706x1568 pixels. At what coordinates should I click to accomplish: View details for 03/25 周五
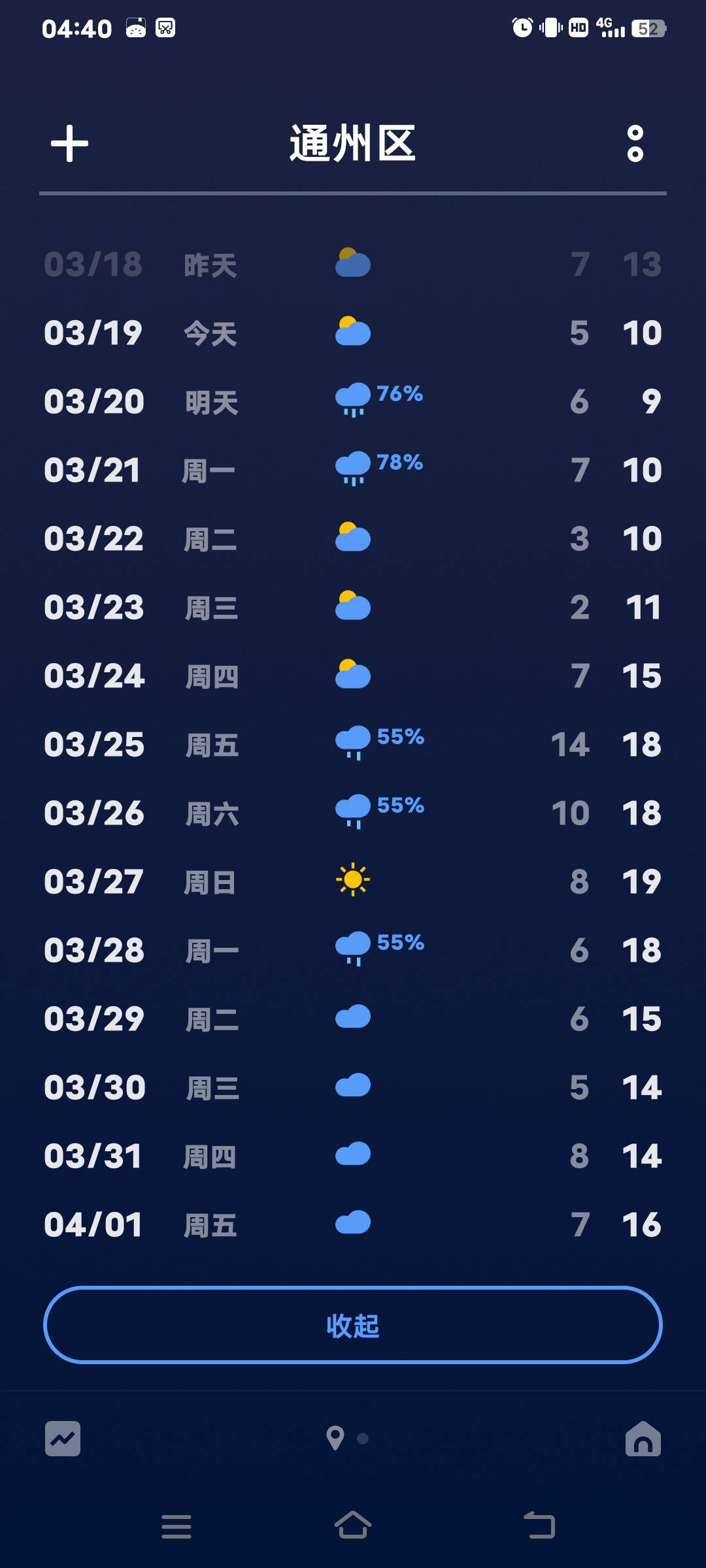[x=353, y=744]
